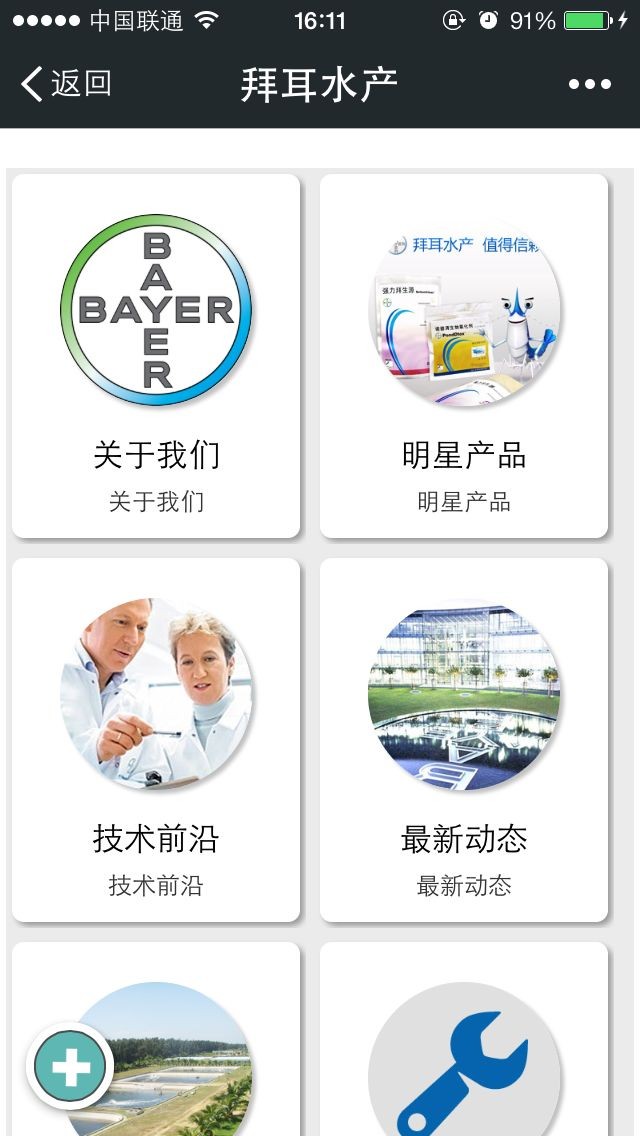Open the 关于我们 card
The width and height of the screenshot is (640, 1136).
click(156, 356)
